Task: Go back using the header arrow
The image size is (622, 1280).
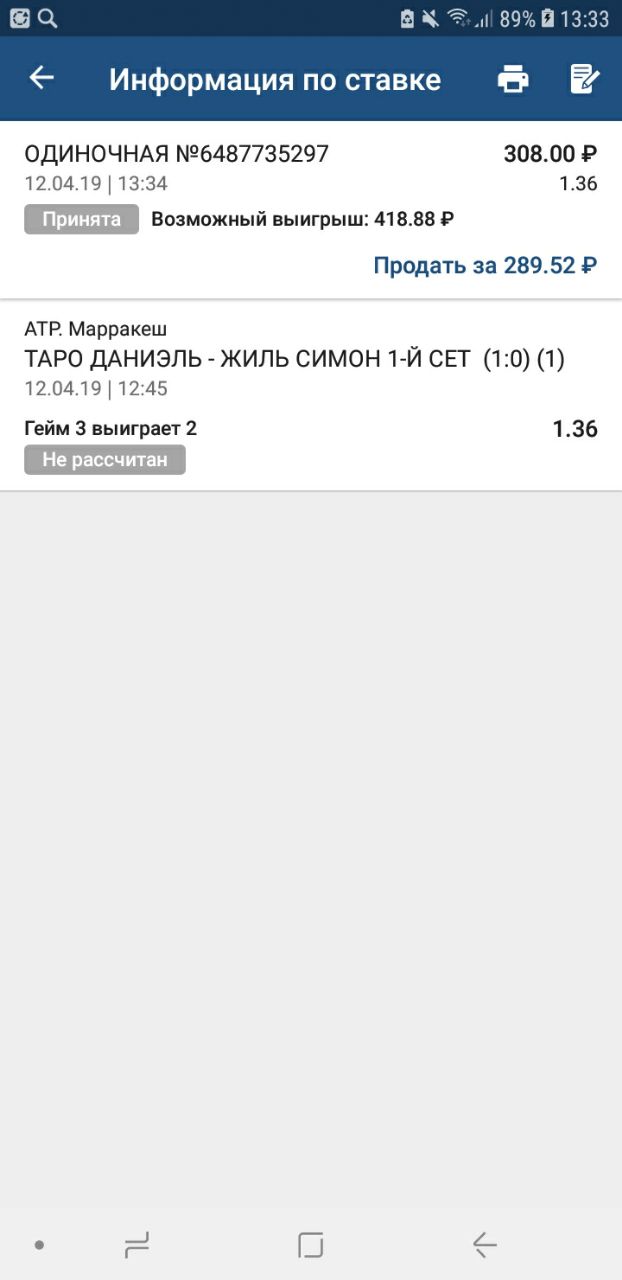Action: coord(41,78)
